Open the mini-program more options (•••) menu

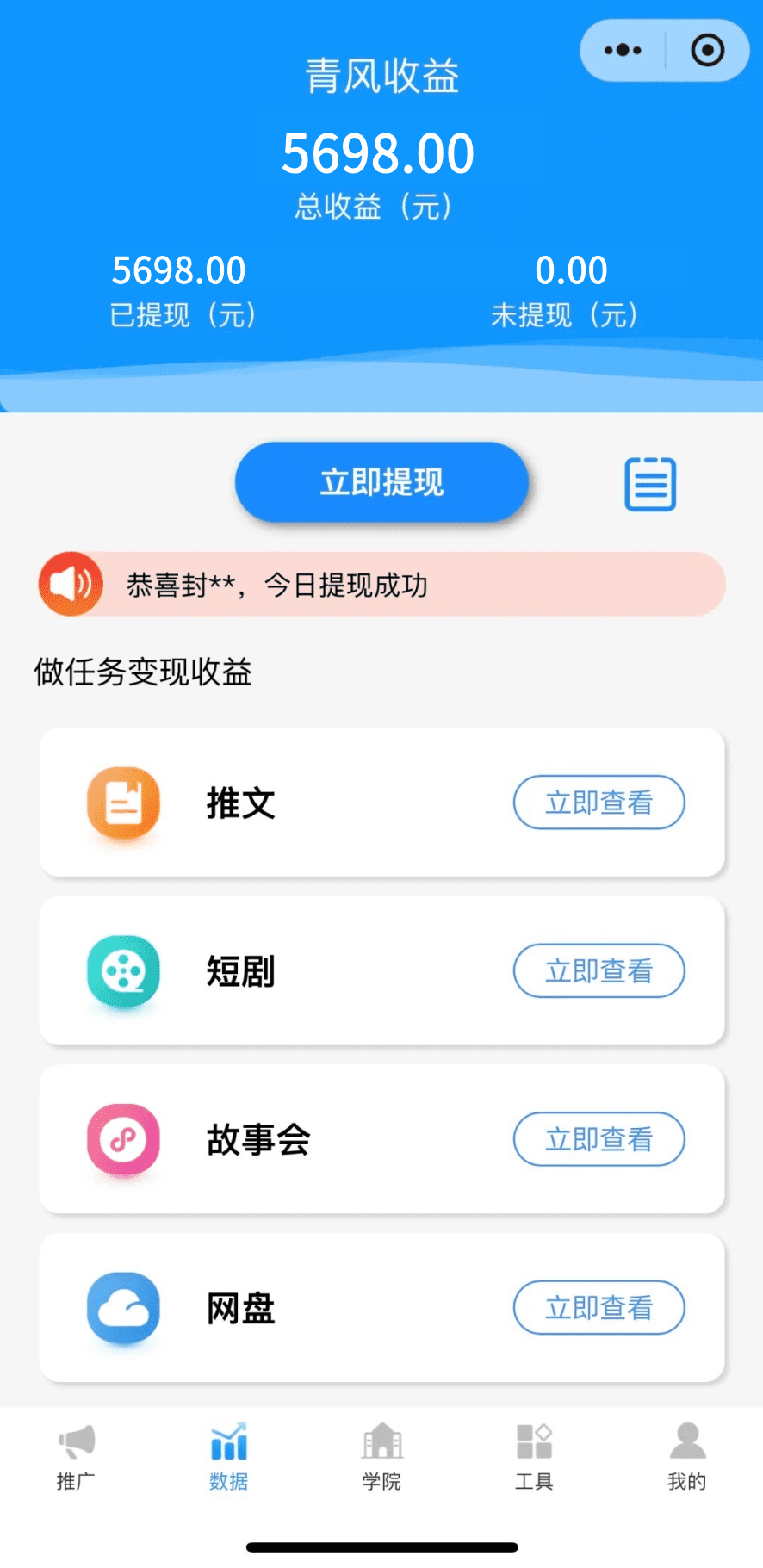623,50
